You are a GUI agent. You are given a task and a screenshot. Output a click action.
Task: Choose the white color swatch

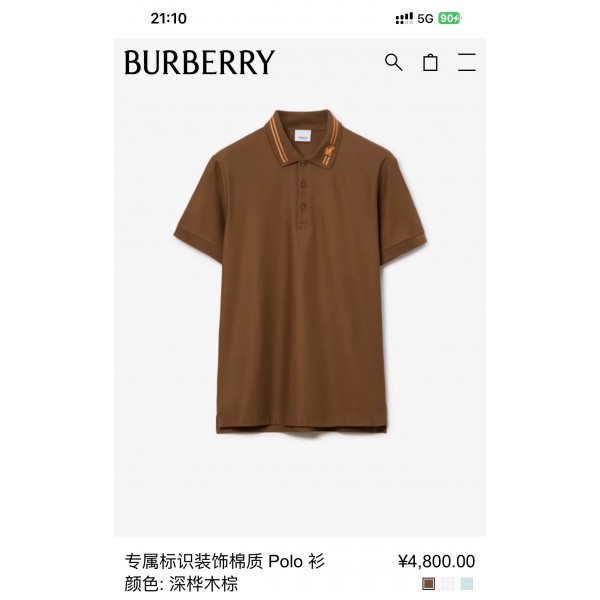point(448,583)
